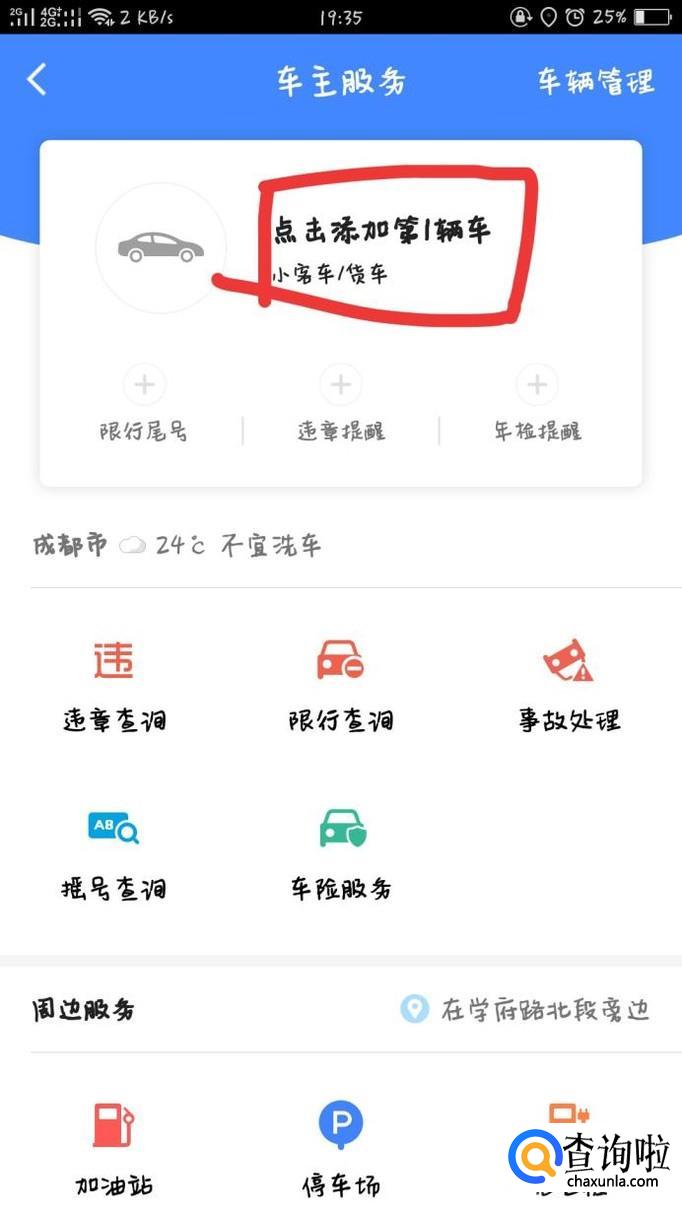Go back using the top-left arrow
Image resolution: width=682 pixels, height=1212 pixels.
point(37,80)
